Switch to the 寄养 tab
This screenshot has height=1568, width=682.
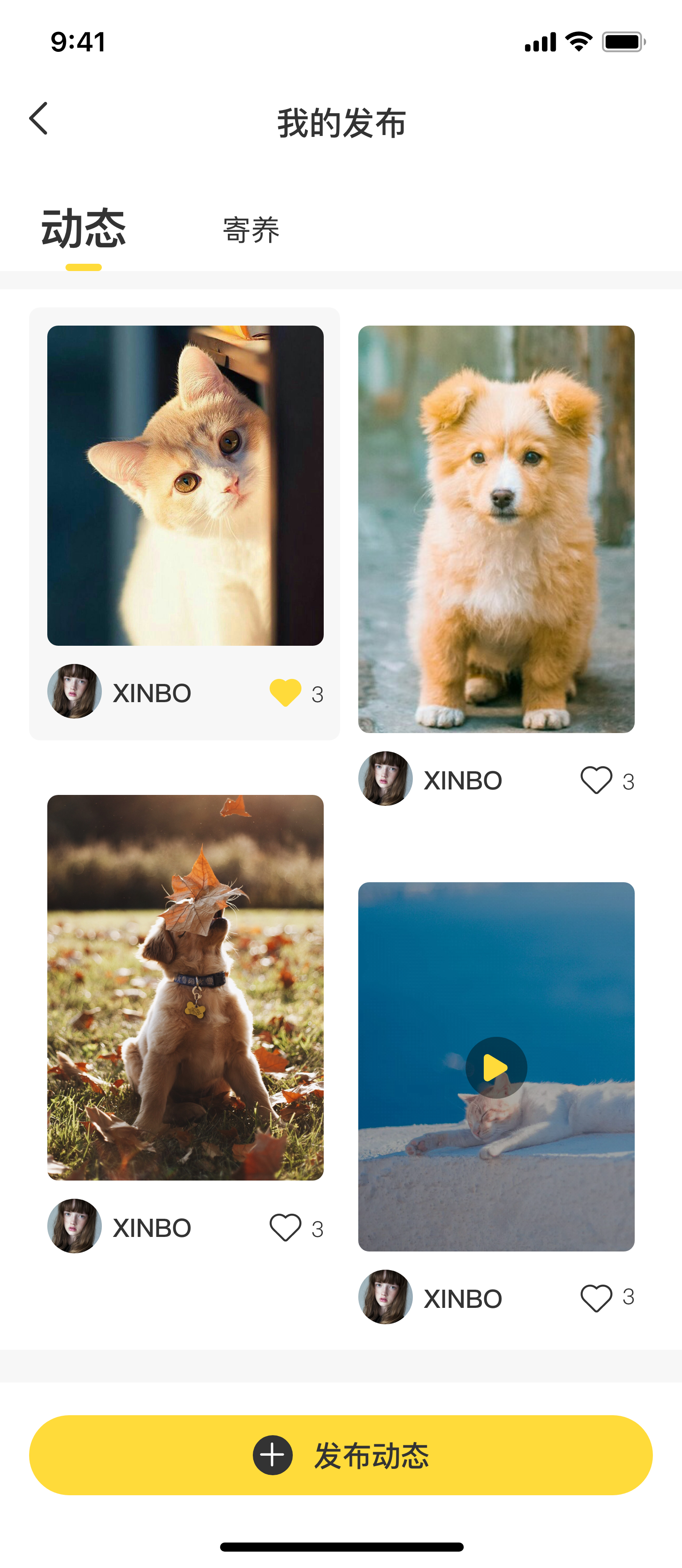[x=251, y=230]
